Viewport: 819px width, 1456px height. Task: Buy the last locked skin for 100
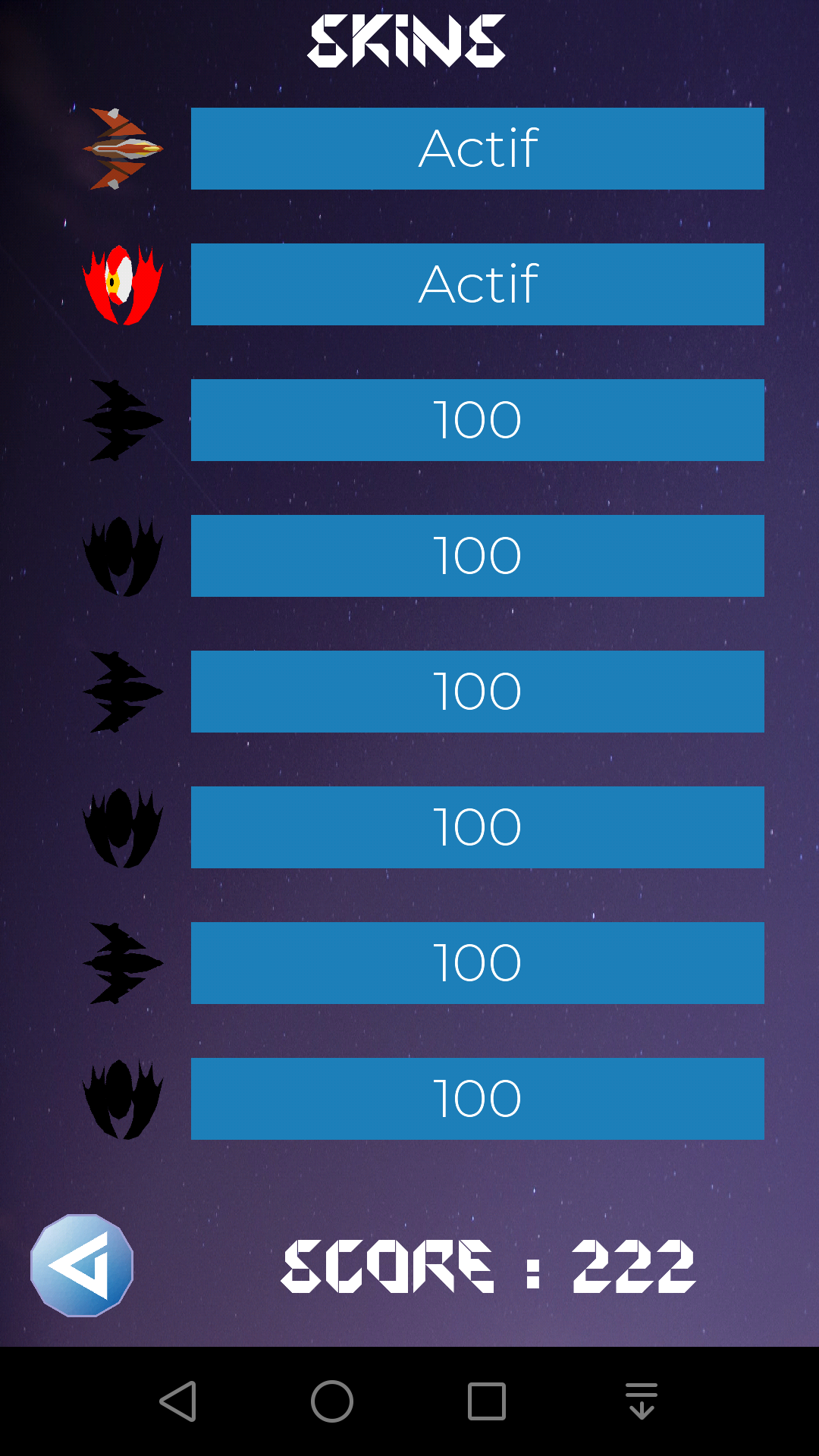pyautogui.click(x=477, y=1099)
